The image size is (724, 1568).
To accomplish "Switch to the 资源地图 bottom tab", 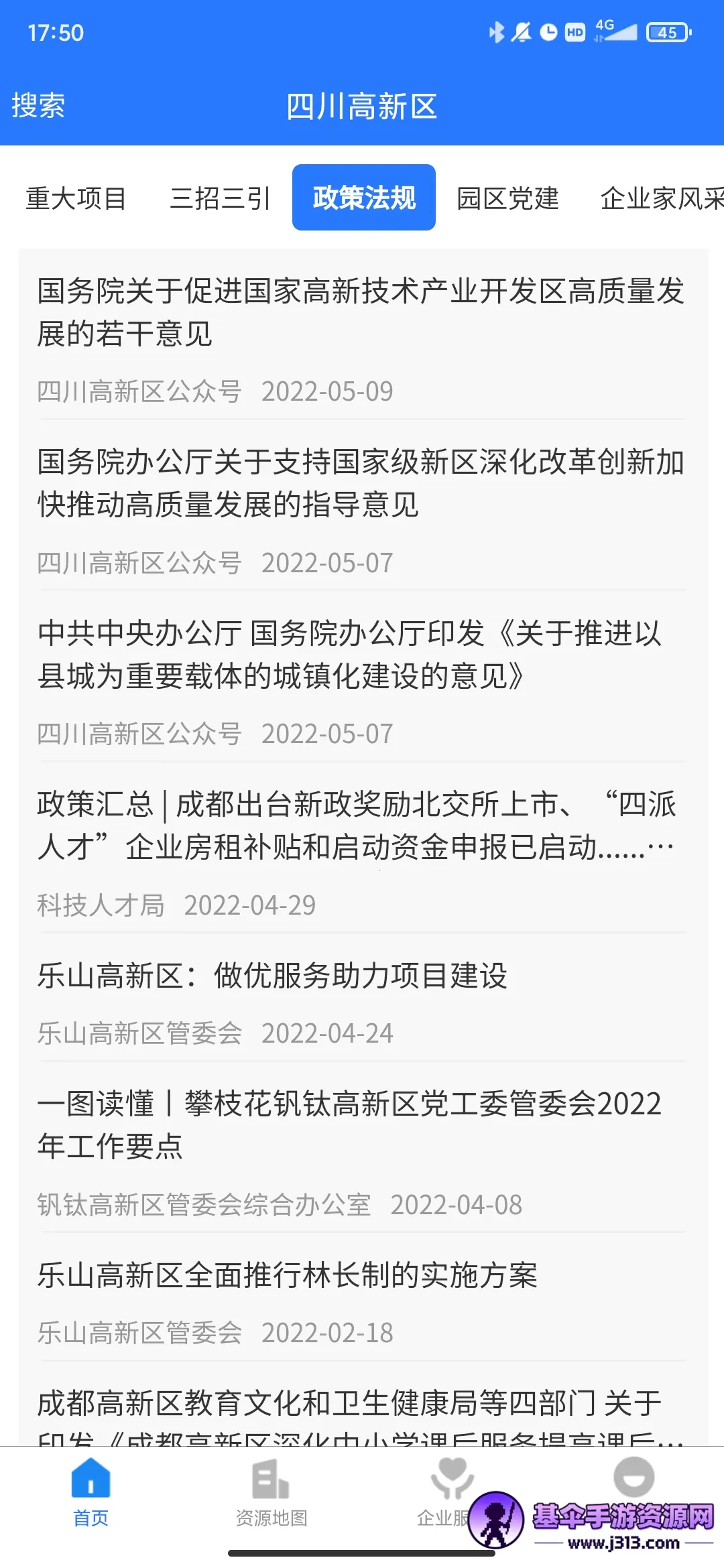I will tap(271, 1490).
